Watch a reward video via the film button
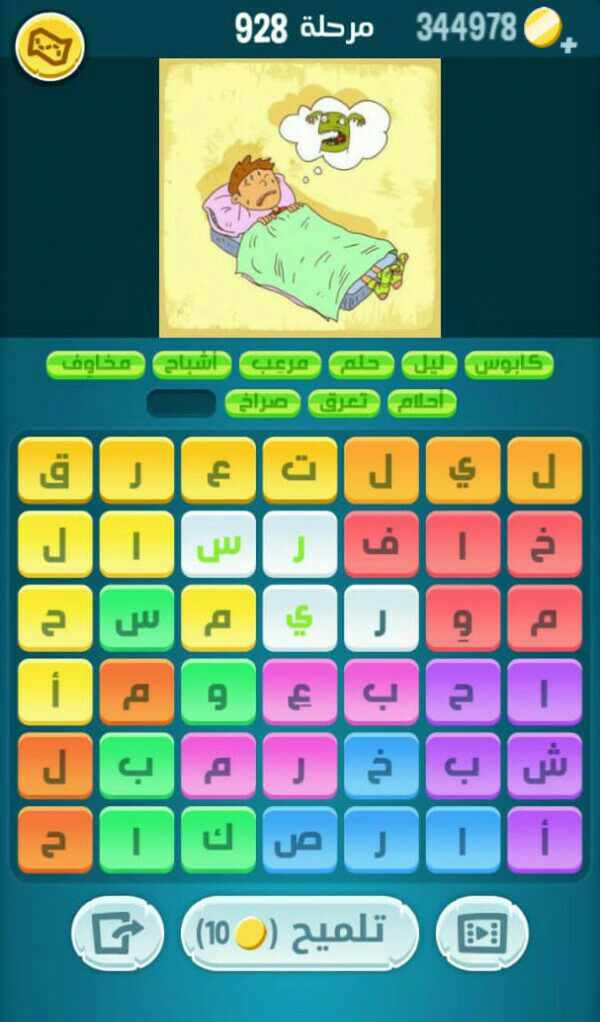Image resolution: width=600 pixels, height=1022 pixels. (x=482, y=933)
